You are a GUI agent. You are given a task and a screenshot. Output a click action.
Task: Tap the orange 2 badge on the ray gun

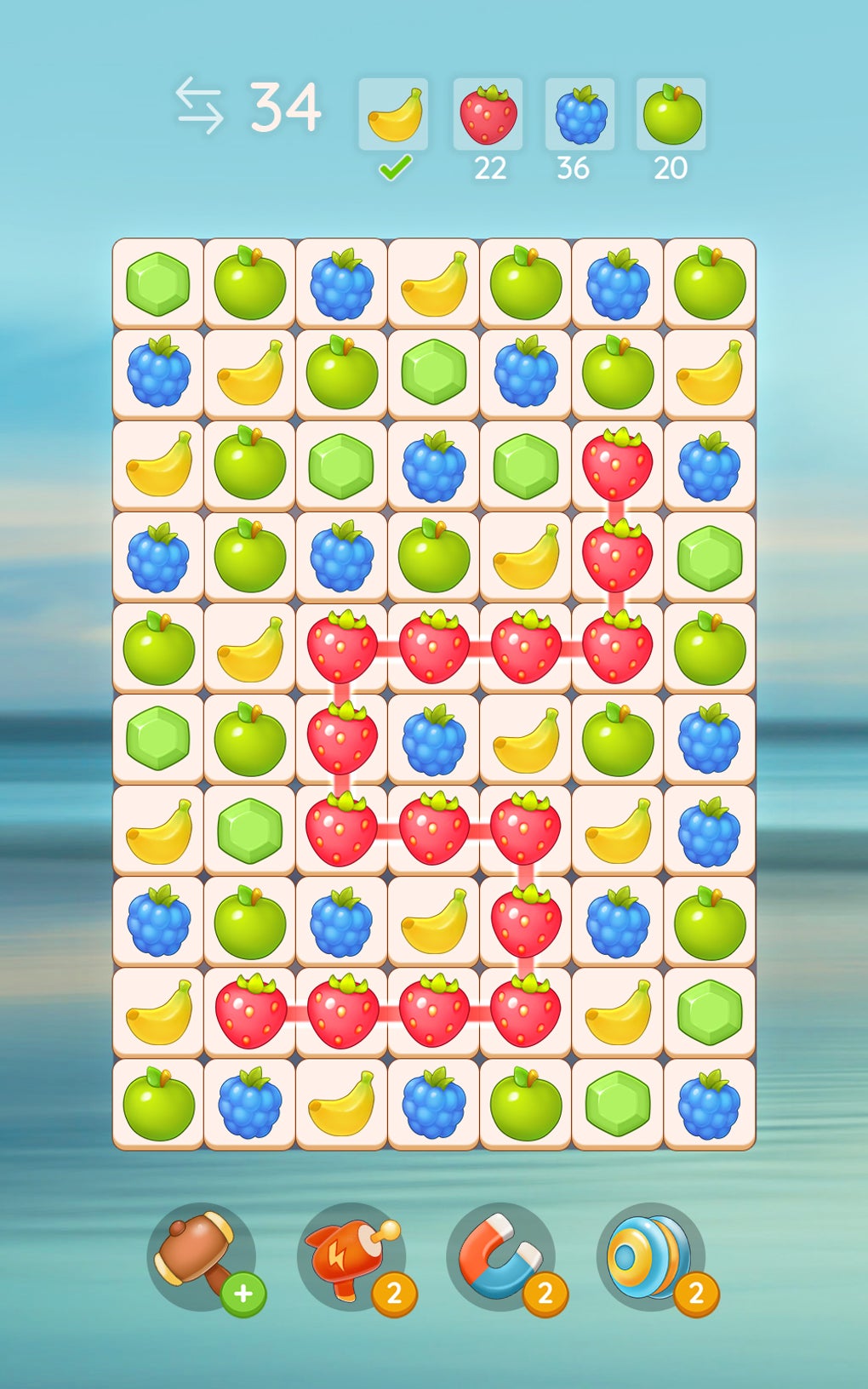point(392,1295)
